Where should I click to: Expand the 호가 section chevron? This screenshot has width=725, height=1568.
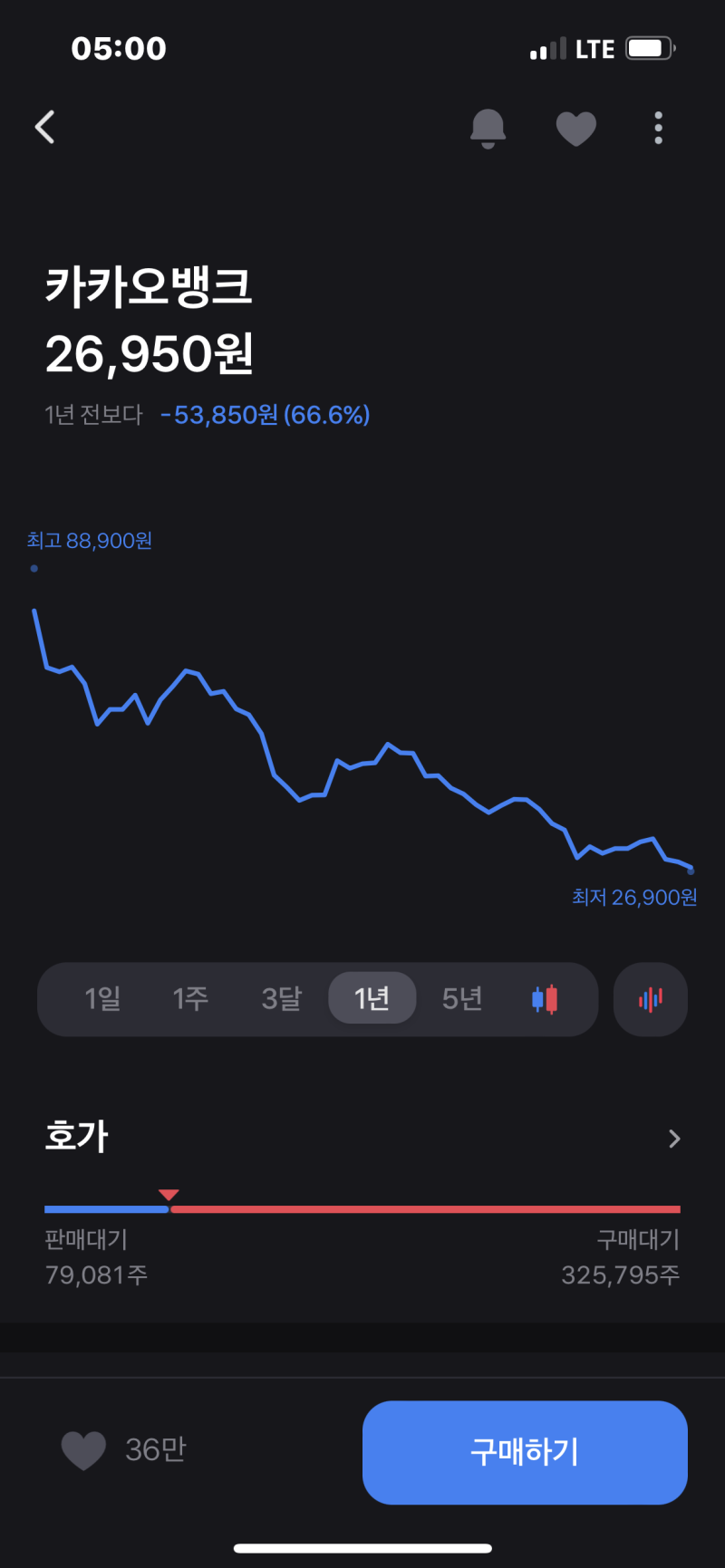(674, 1139)
